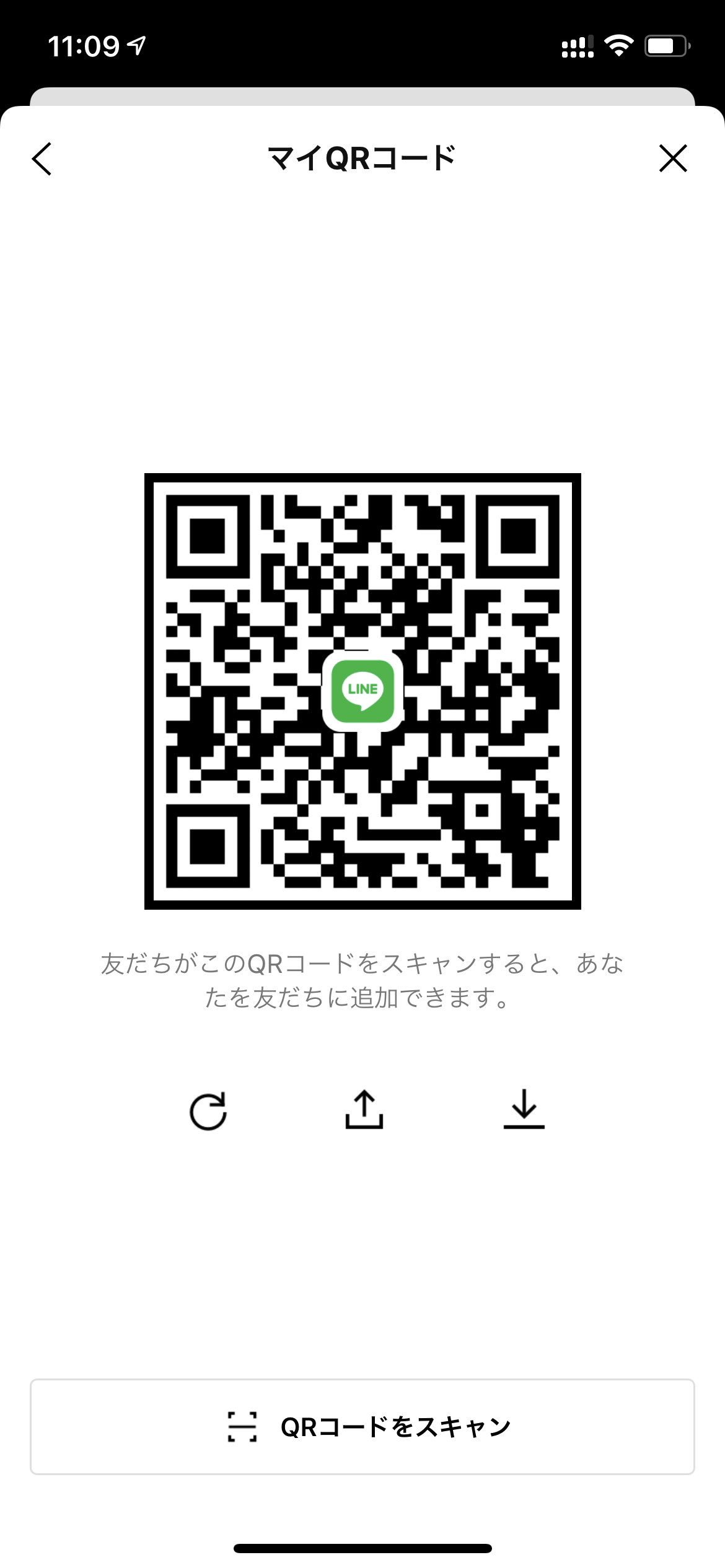Image resolution: width=725 pixels, height=1568 pixels.
Task: Download the QR code image
Action: point(524,1110)
